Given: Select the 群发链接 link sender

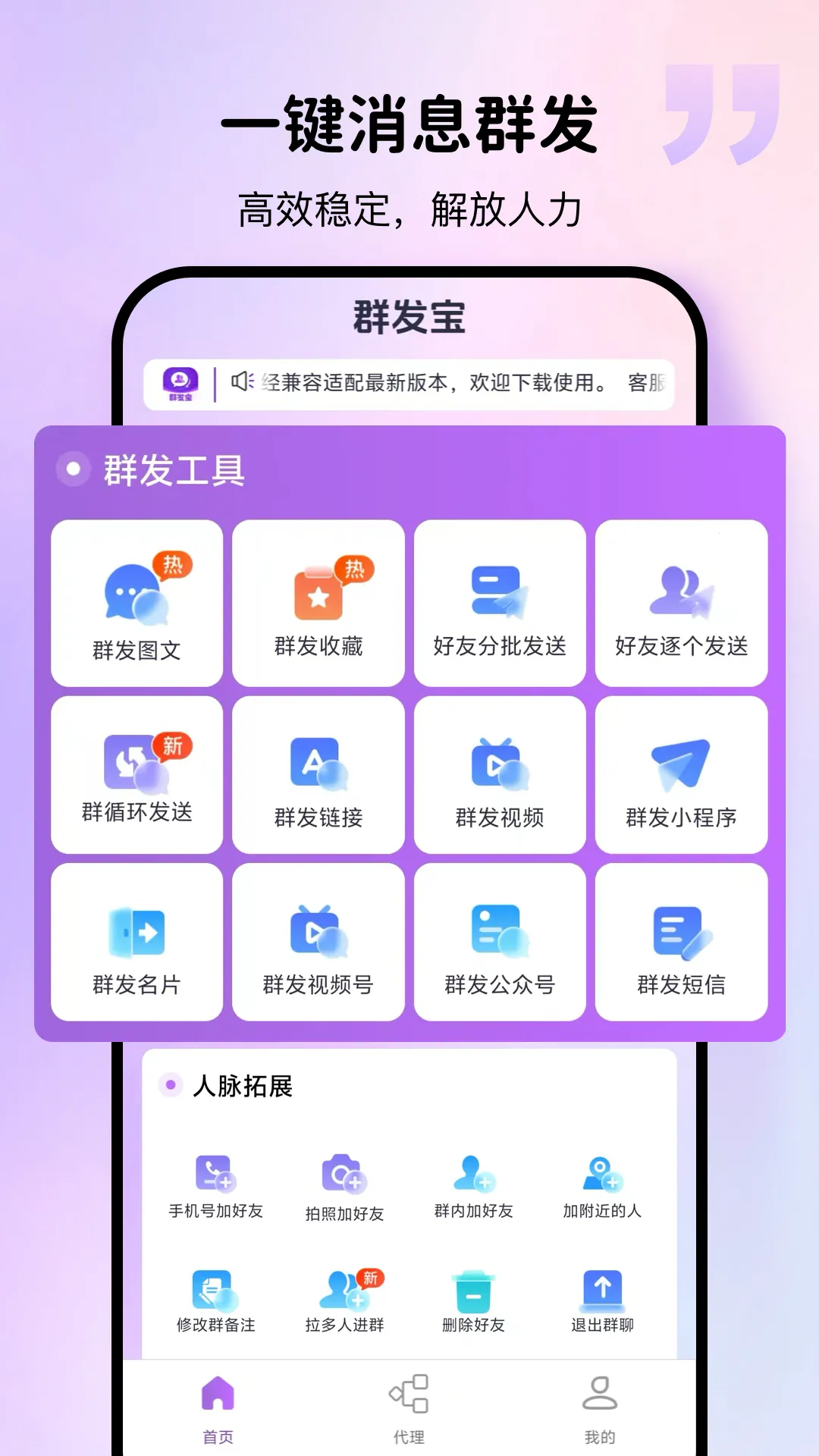Looking at the screenshot, I should click(318, 773).
